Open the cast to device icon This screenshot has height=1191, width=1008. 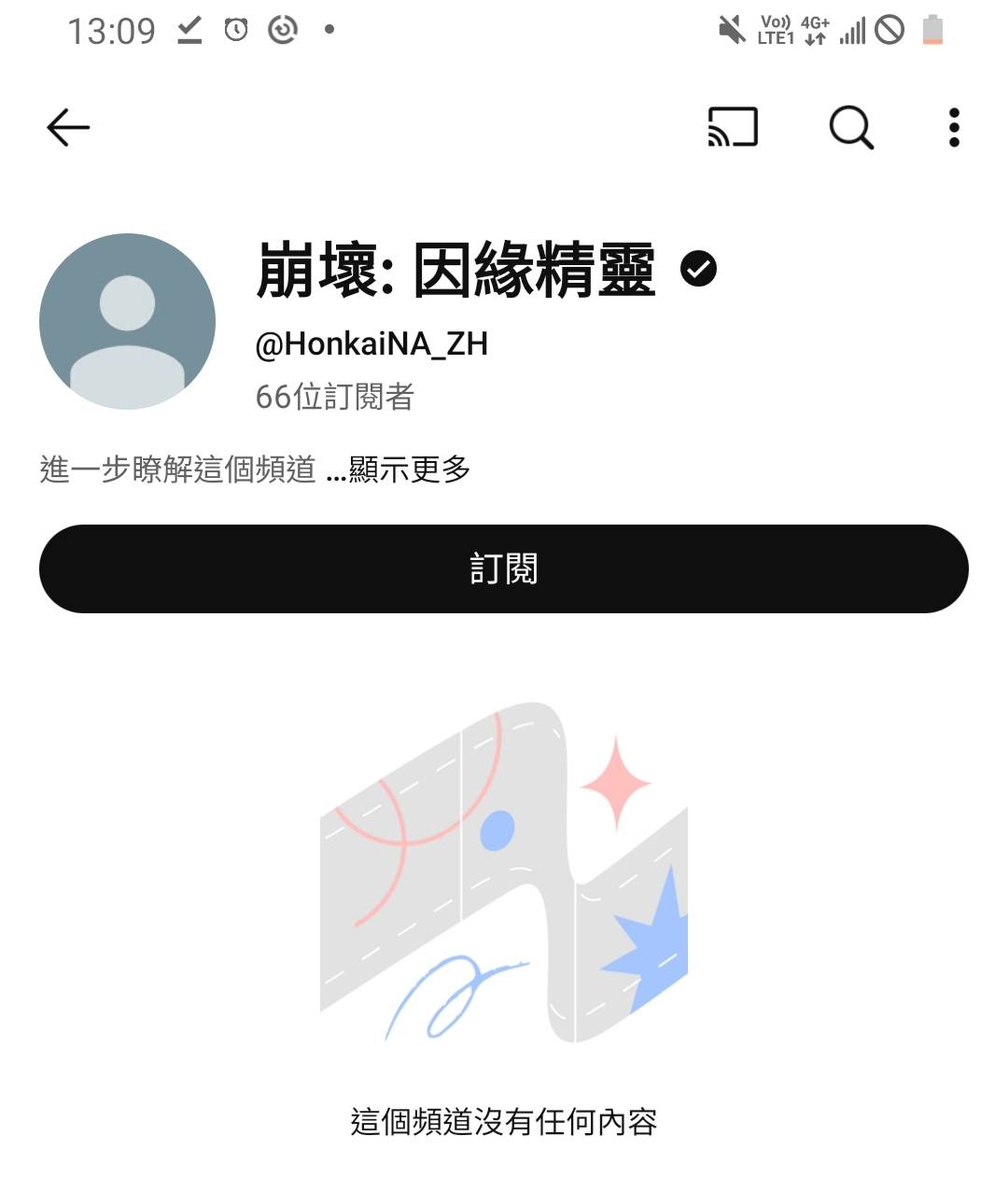point(733,128)
